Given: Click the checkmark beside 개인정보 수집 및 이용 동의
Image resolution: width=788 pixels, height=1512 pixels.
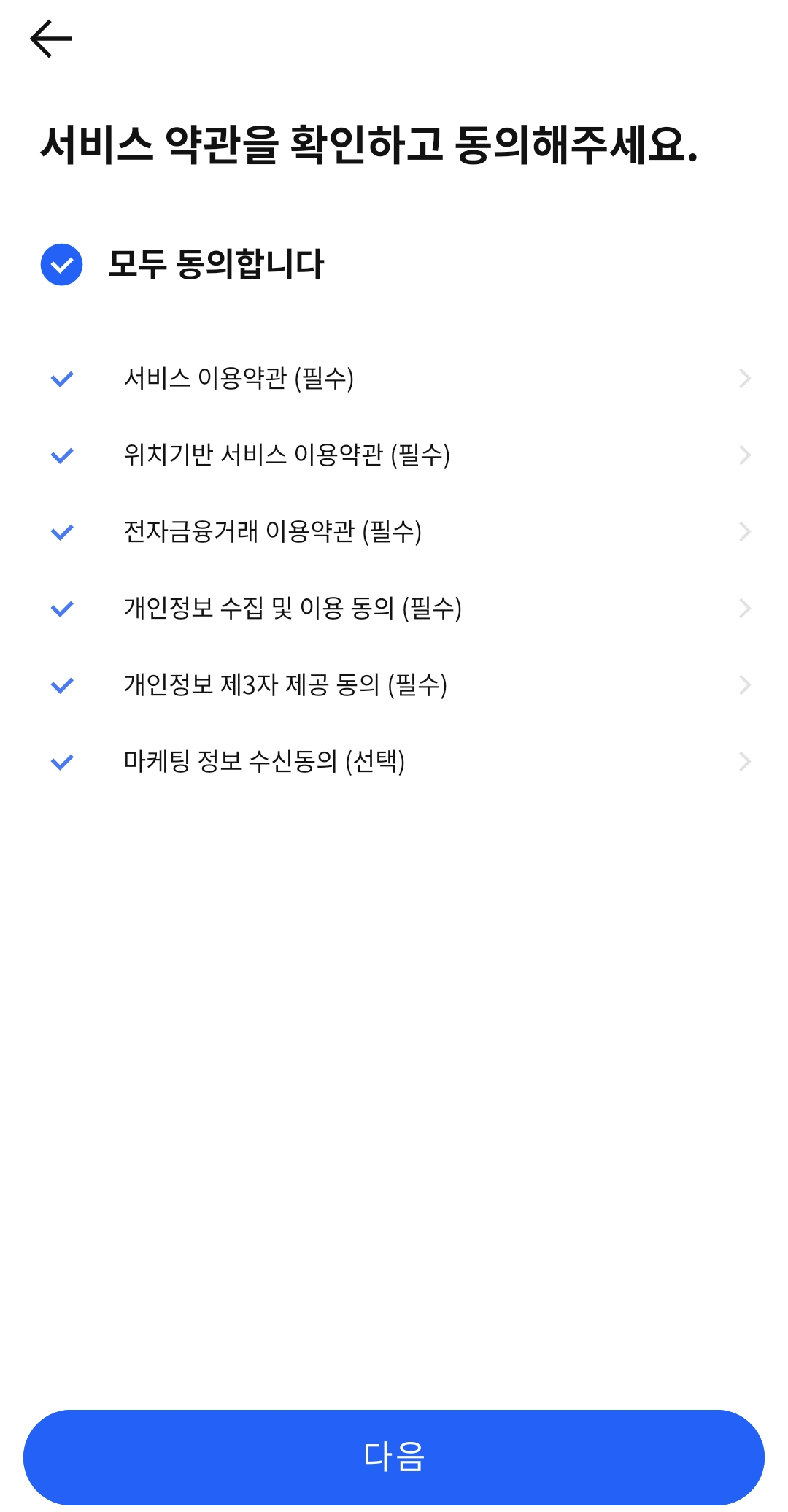Looking at the screenshot, I should (x=62, y=606).
